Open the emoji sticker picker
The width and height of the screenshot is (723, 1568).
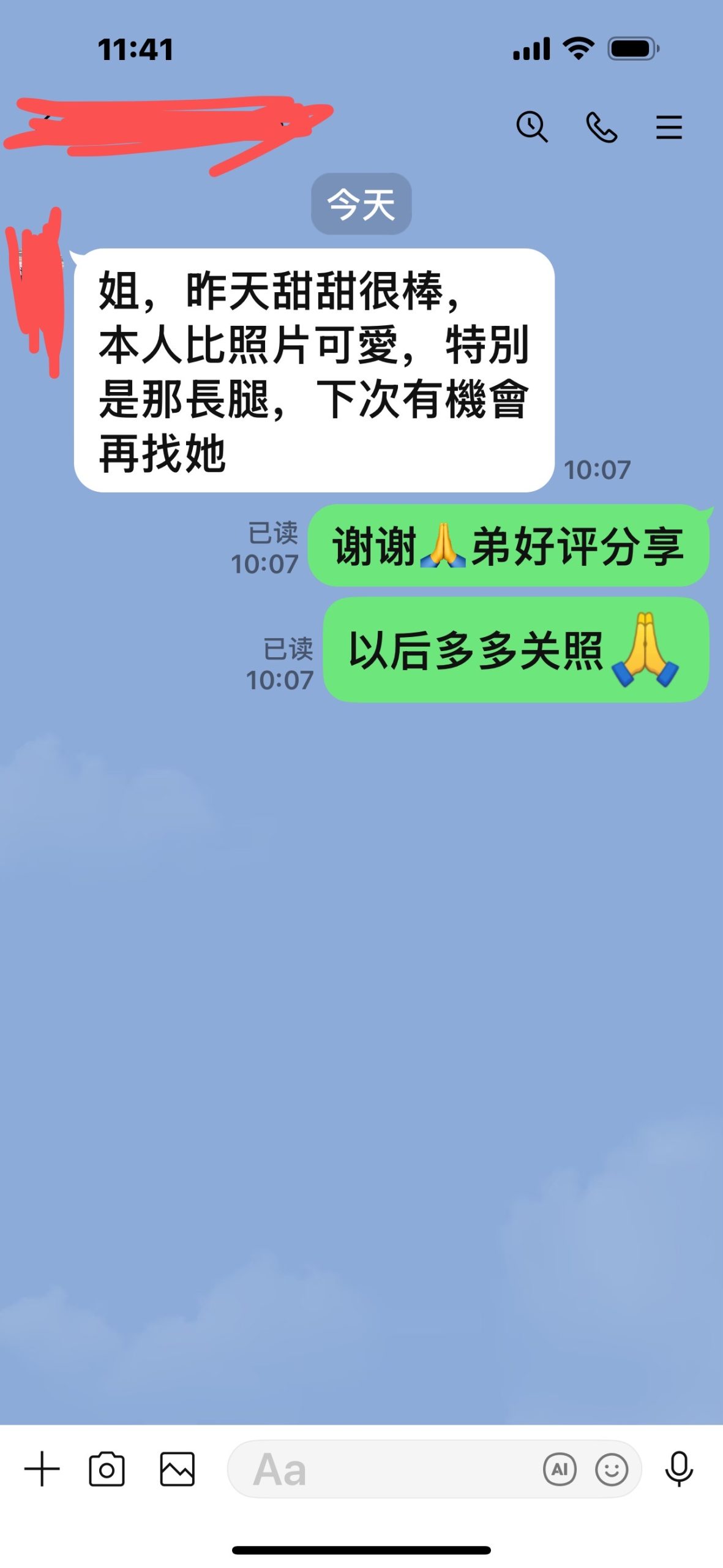(x=612, y=1468)
